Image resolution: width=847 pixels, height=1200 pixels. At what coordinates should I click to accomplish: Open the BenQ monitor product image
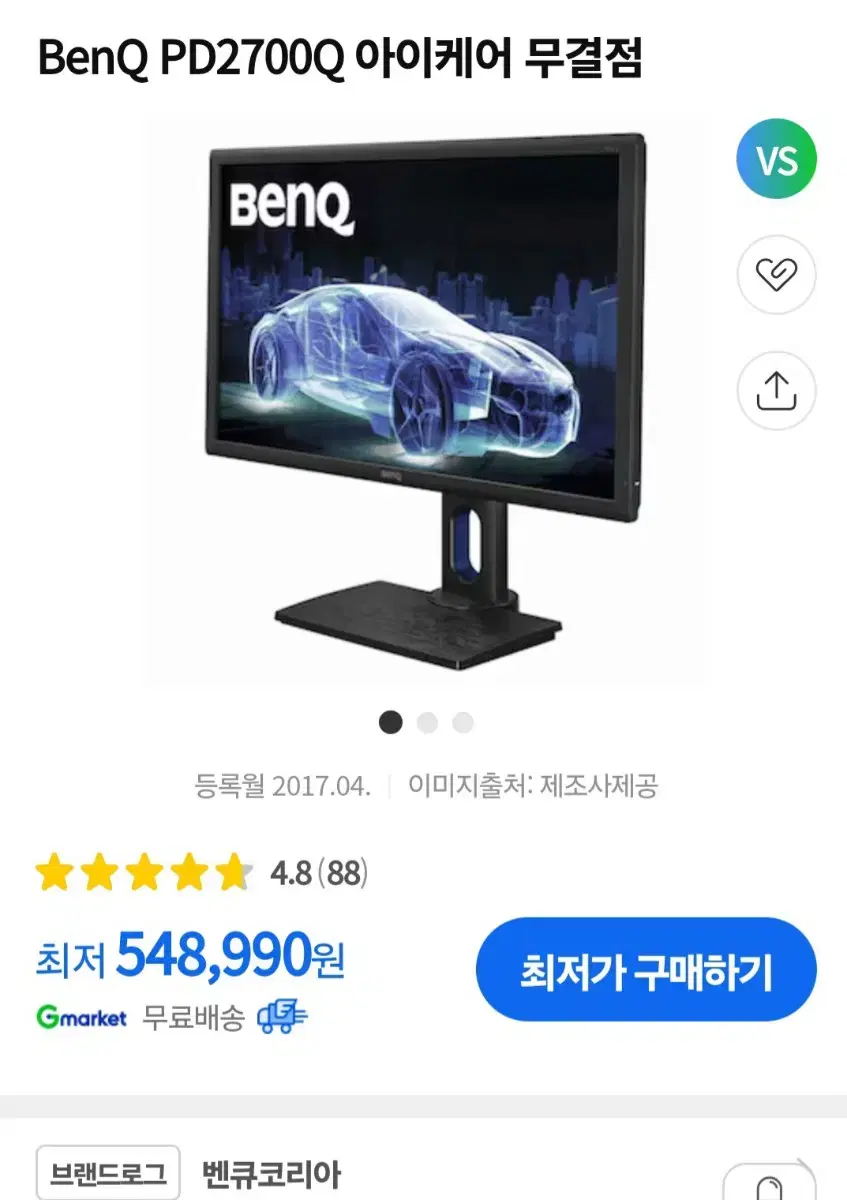430,400
